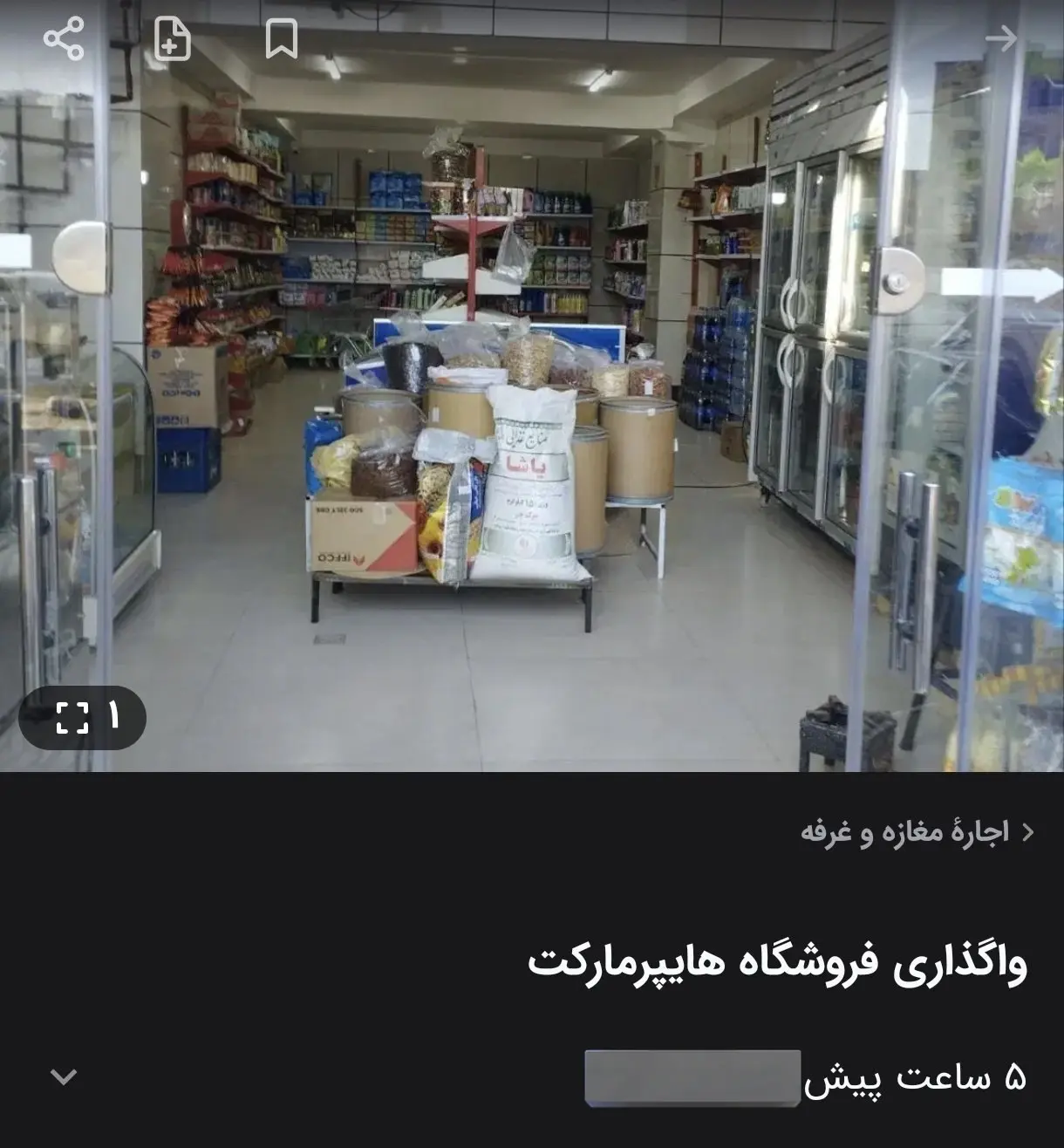
Task: Bookmark this hypermarket listing
Action: point(281,39)
